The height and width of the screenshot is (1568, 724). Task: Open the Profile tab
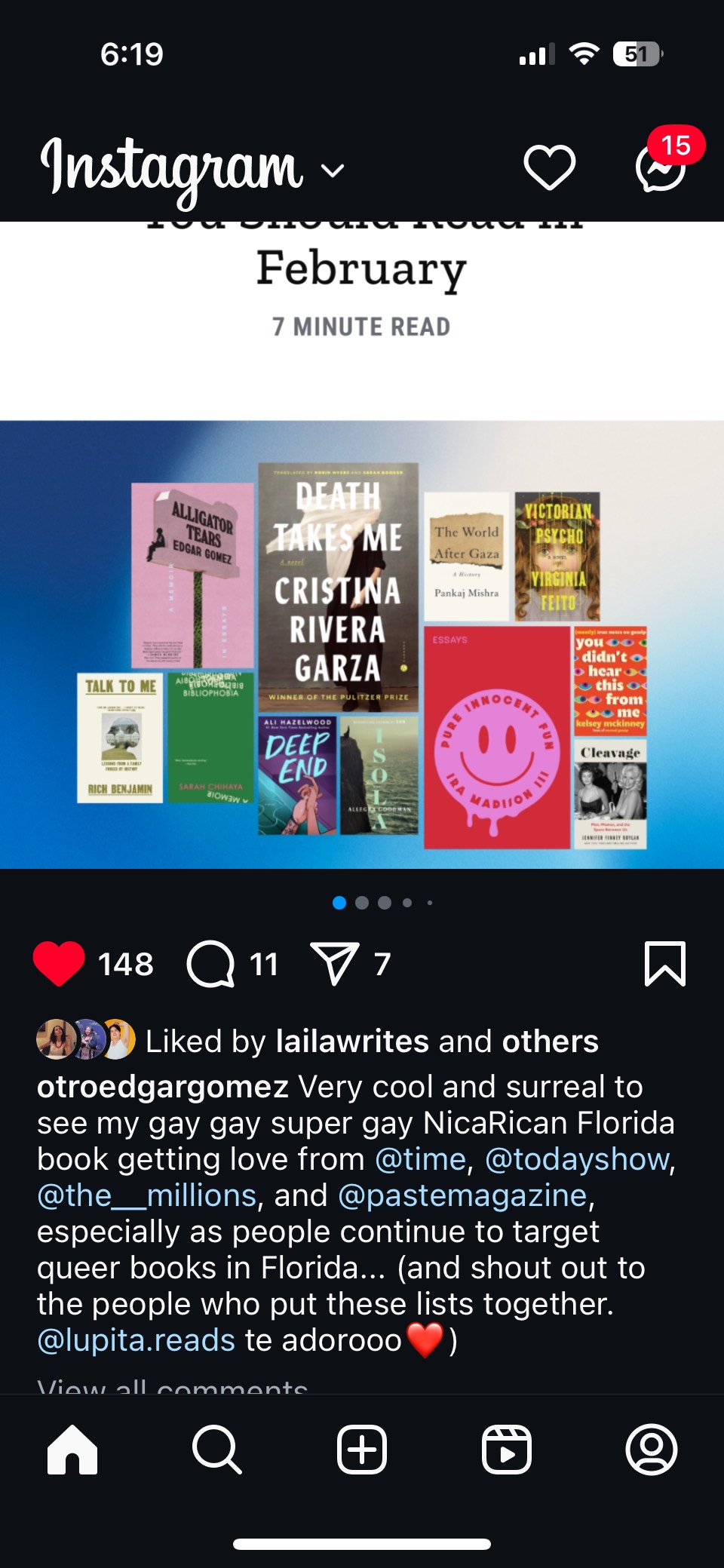point(652,1449)
